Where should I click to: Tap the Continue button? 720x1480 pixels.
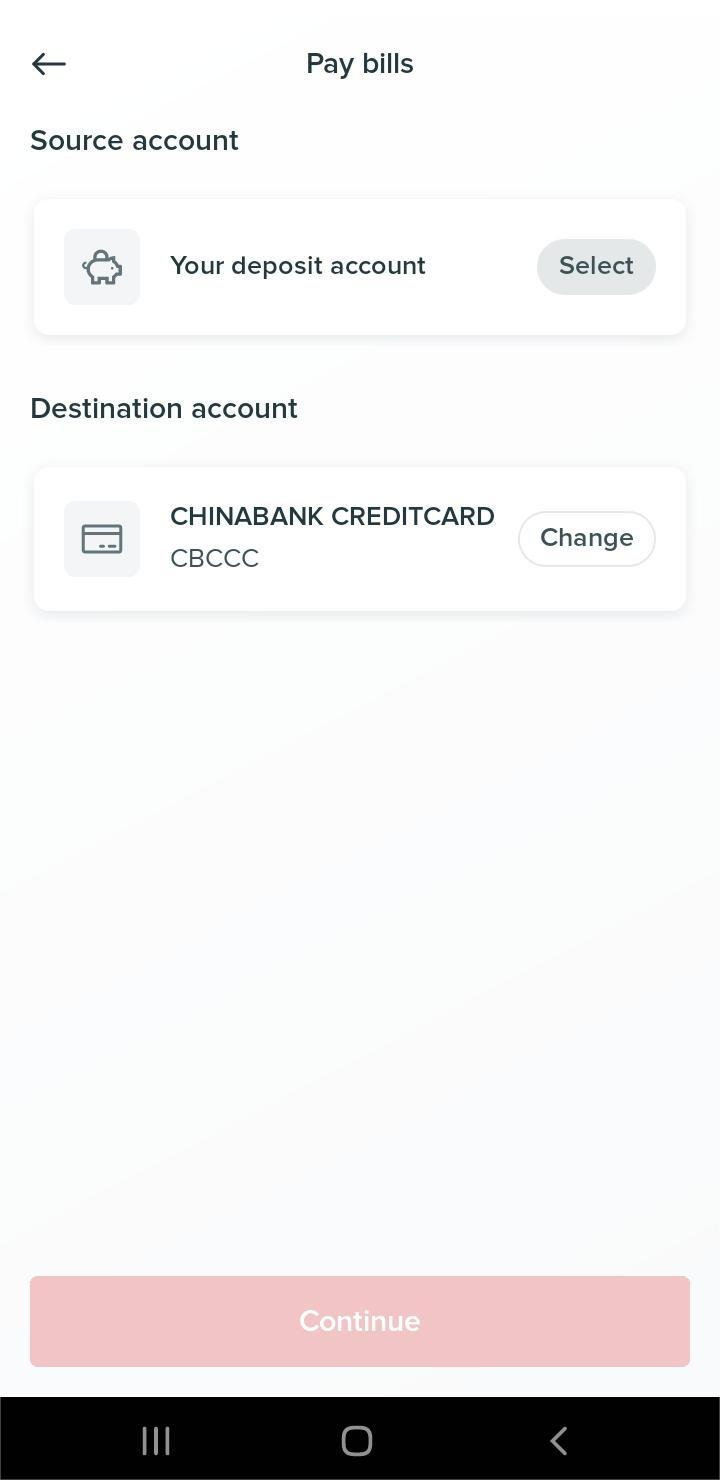360,1321
